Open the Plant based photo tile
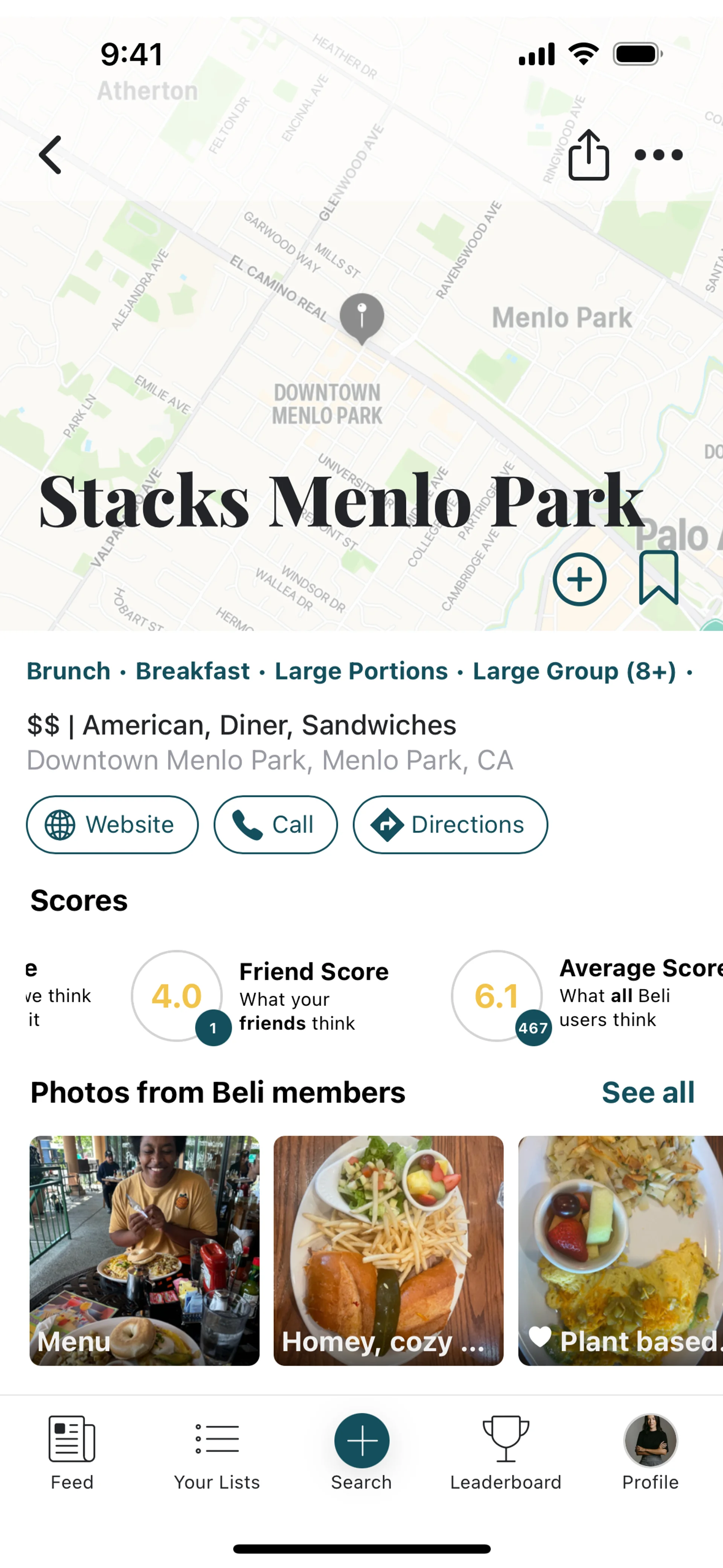The height and width of the screenshot is (1568, 723). [x=619, y=1250]
